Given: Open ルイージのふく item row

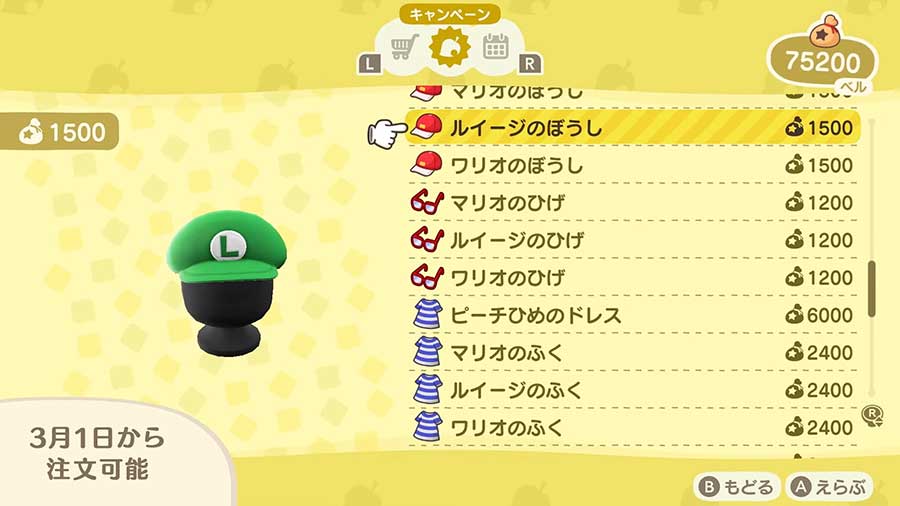Looking at the screenshot, I should click(630, 390).
